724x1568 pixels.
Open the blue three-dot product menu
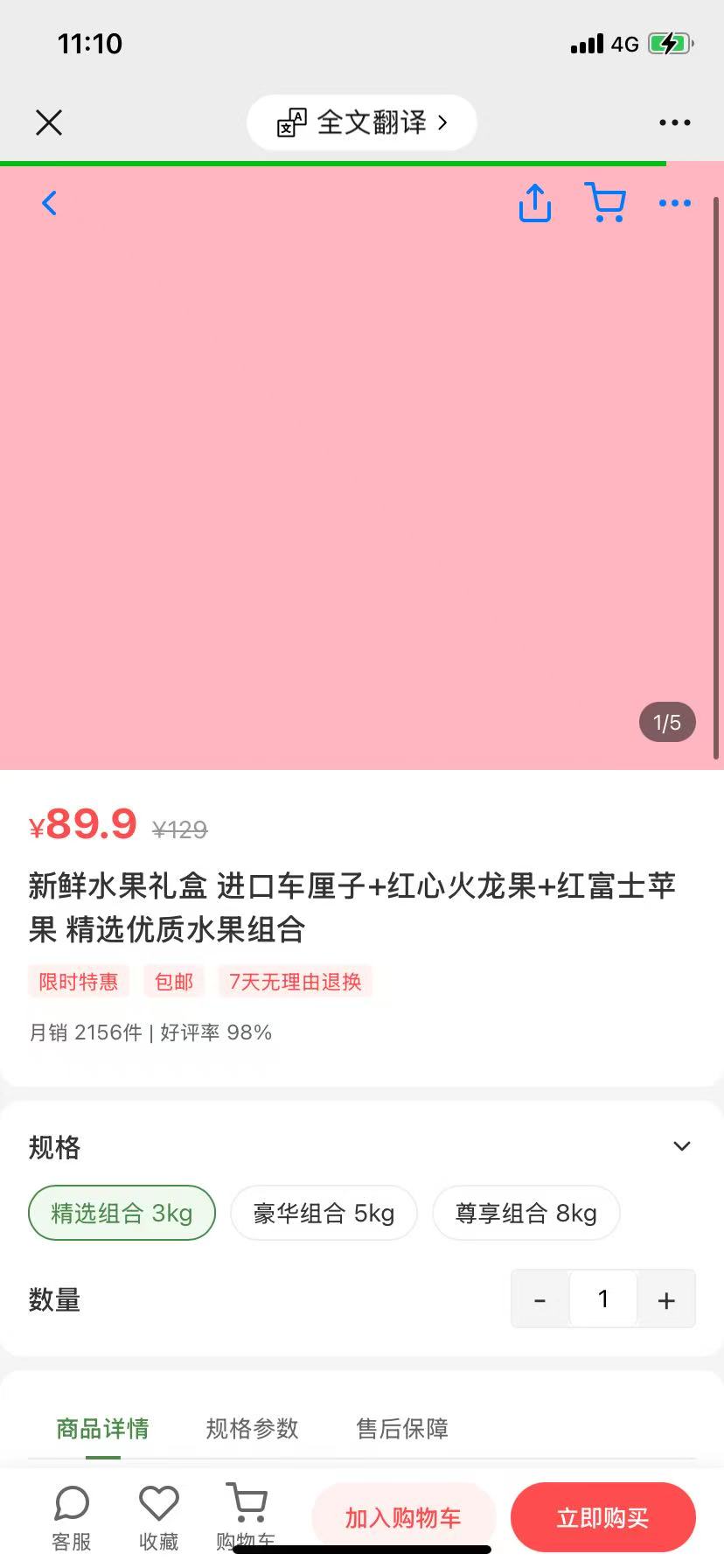pyautogui.click(x=674, y=203)
